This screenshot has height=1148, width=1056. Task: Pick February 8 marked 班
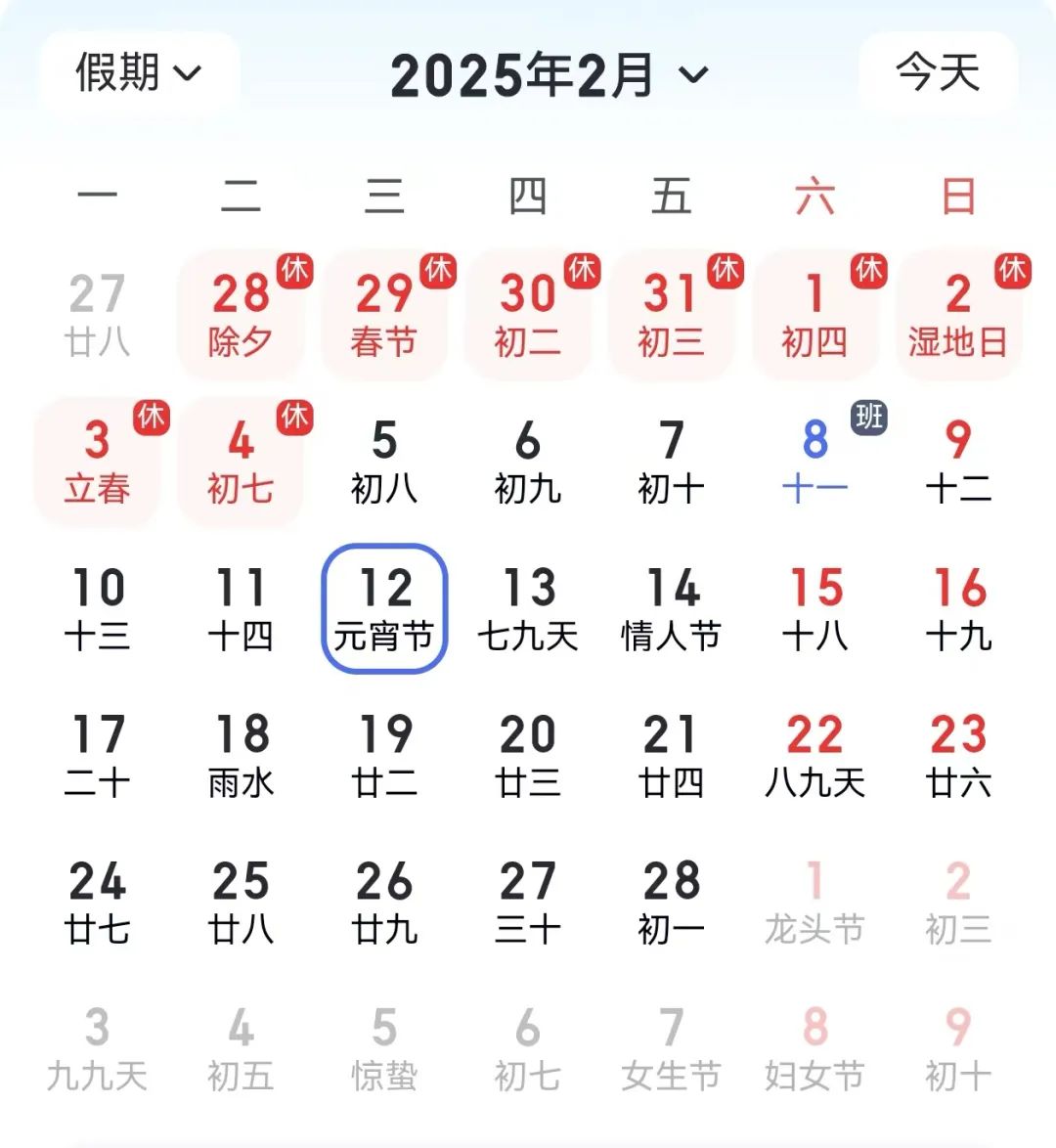[815, 462]
